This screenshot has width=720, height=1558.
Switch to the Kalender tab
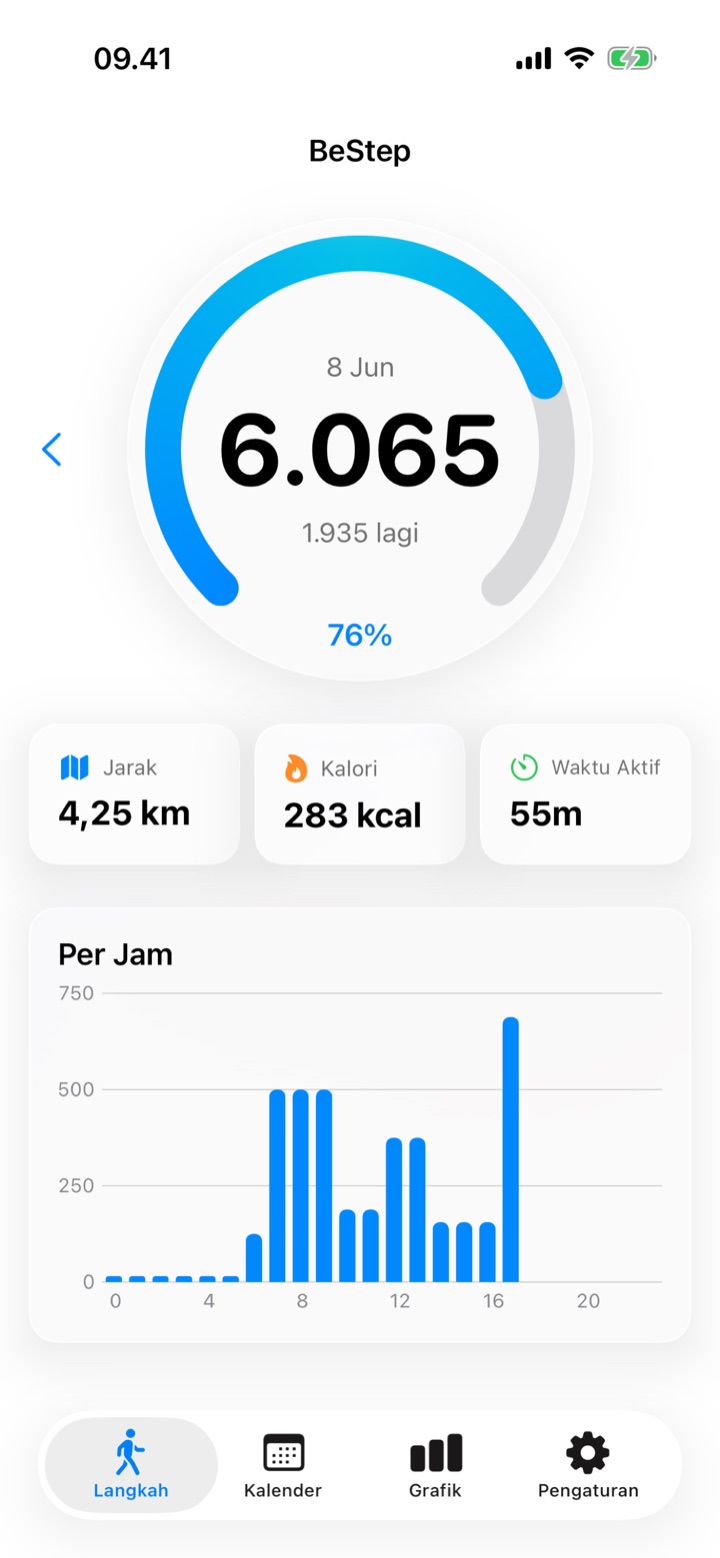283,1465
